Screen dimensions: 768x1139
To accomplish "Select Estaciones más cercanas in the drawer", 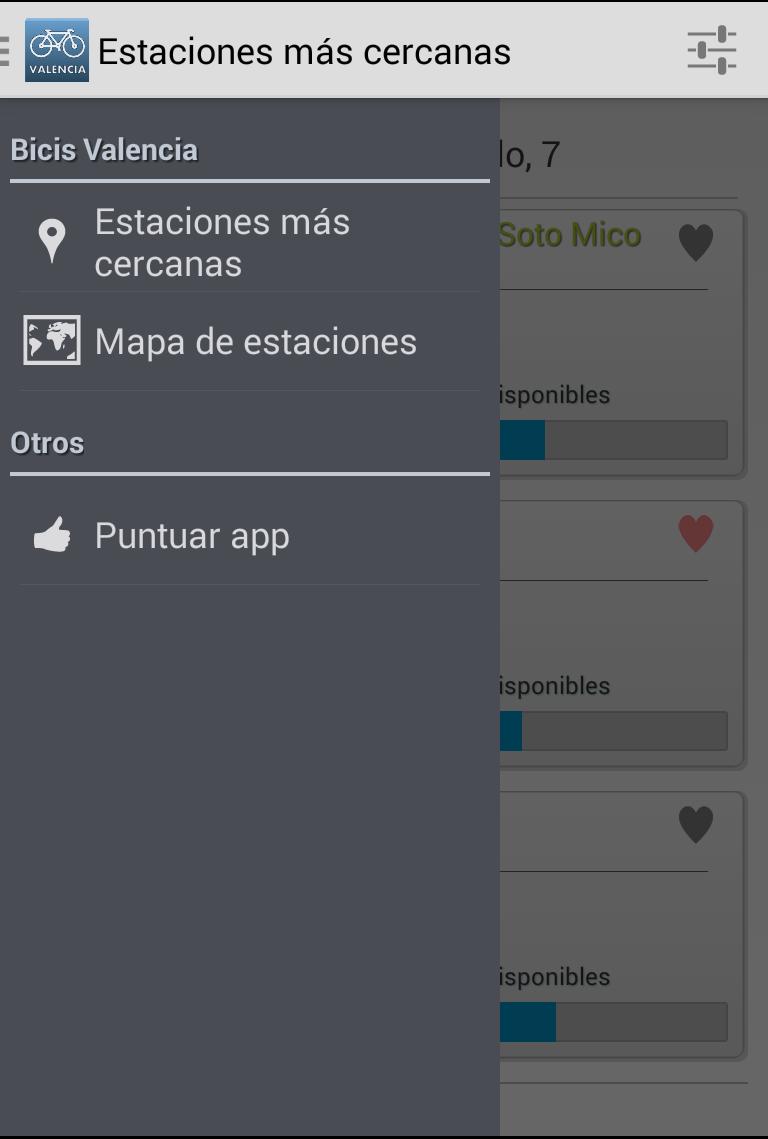I will pyautogui.click(x=222, y=242).
